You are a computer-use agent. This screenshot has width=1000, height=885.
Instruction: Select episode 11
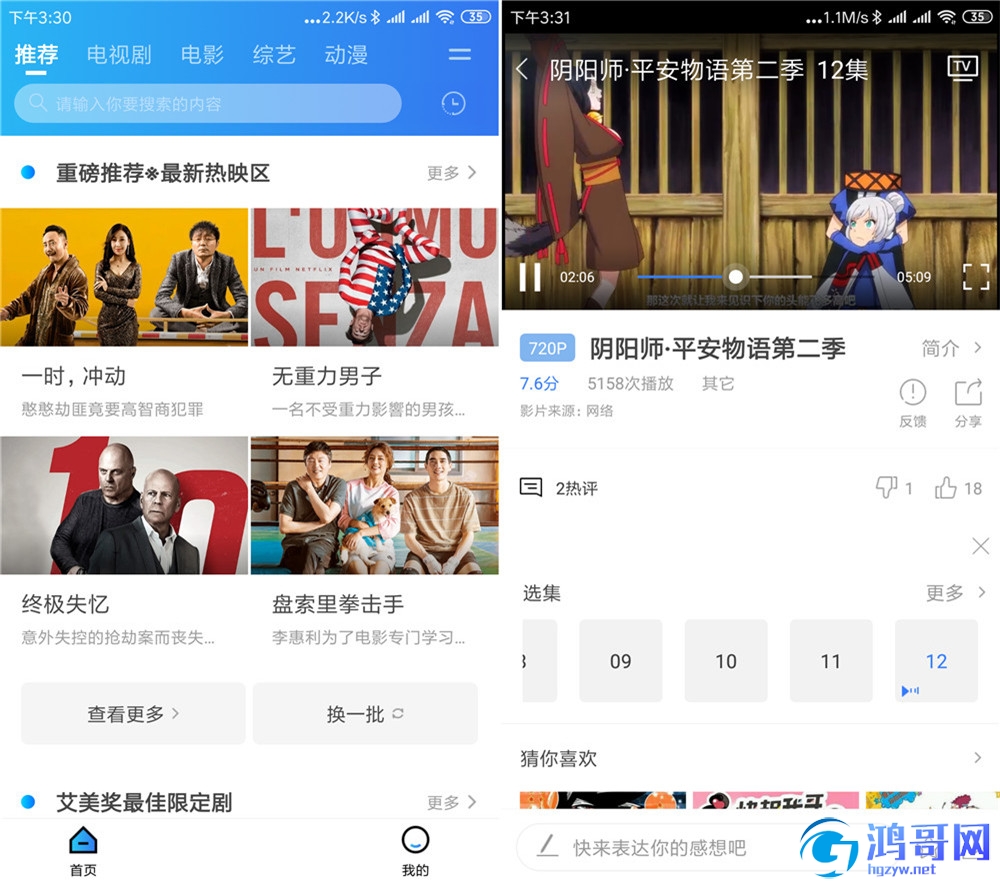point(831,661)
